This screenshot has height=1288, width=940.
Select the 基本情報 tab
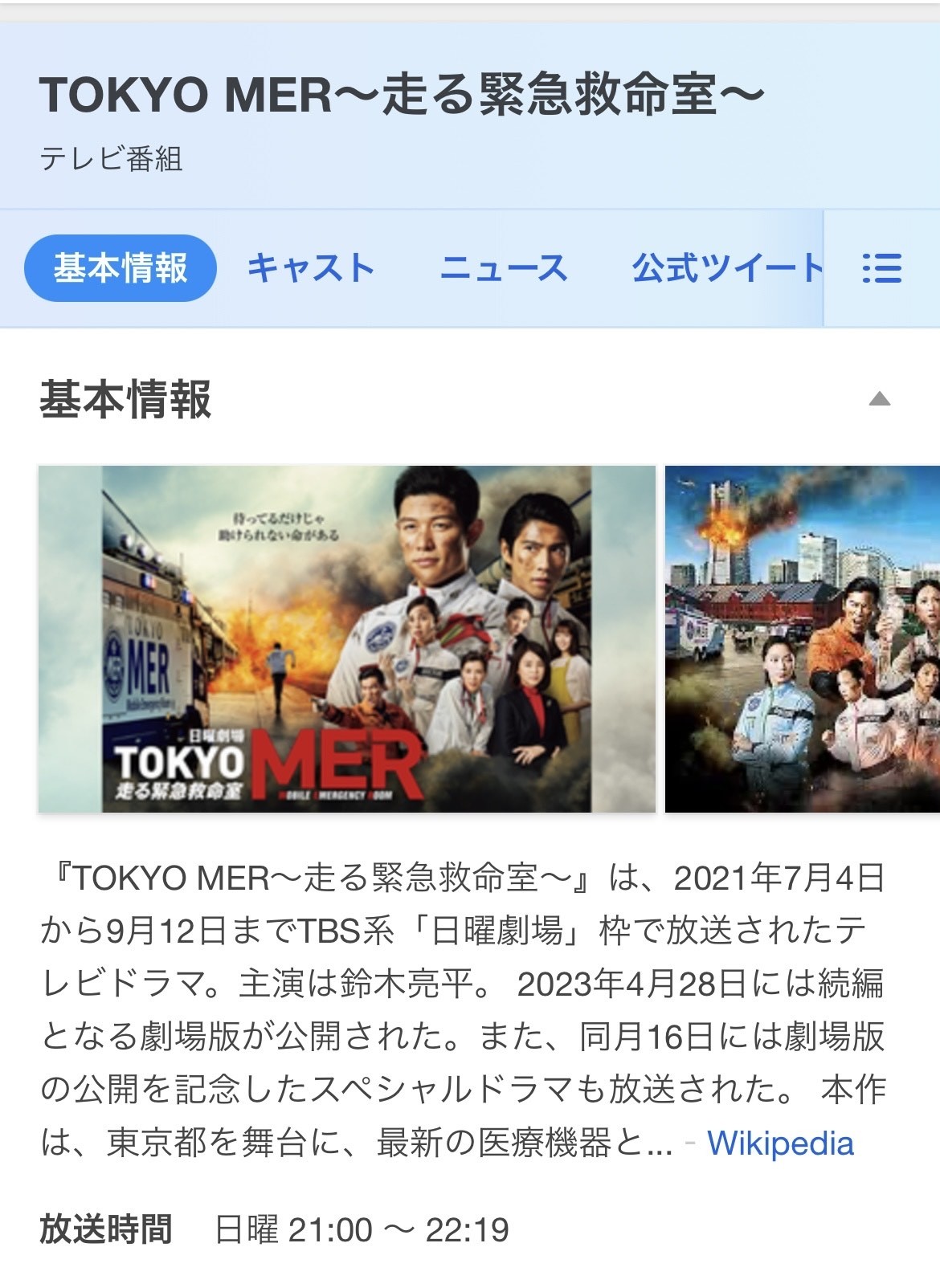click(121, 268)
